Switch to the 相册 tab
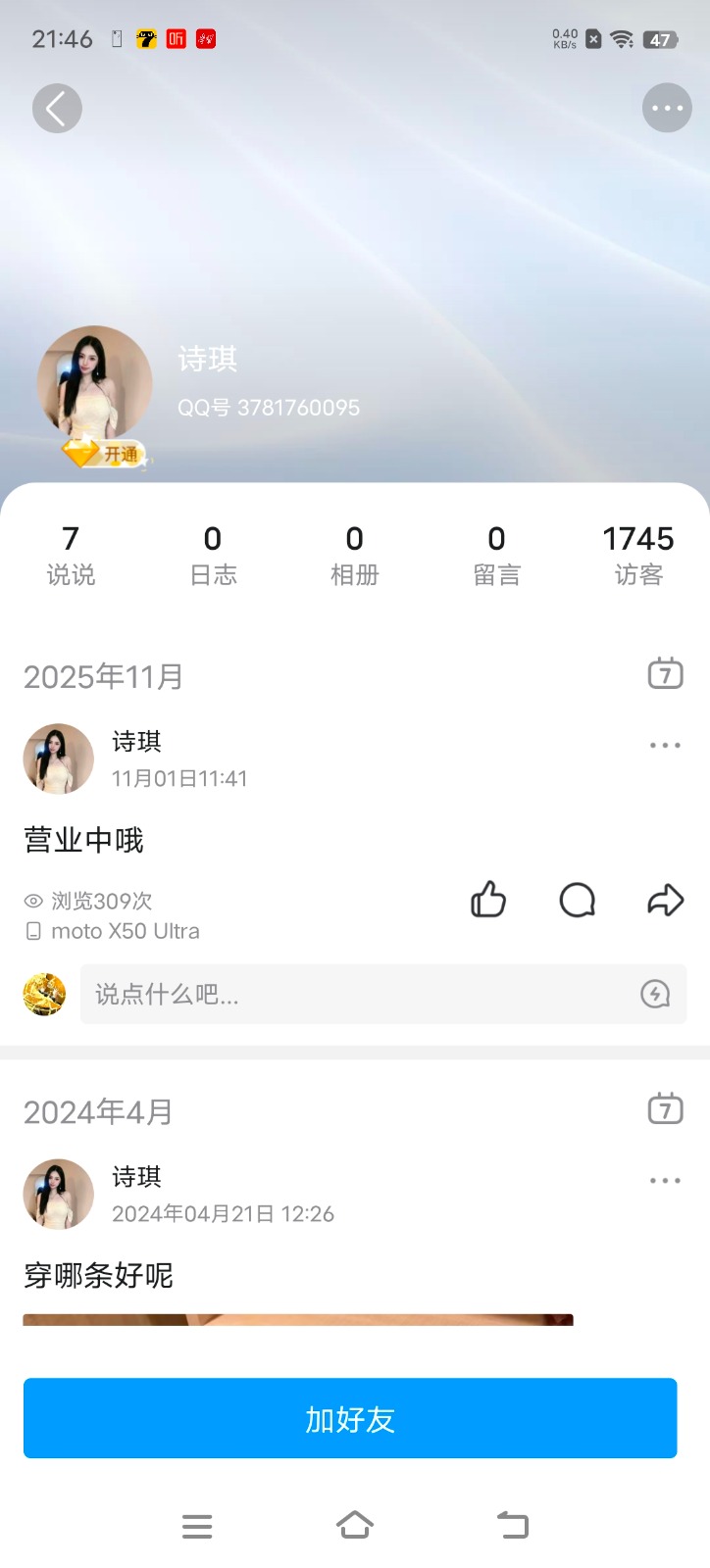710x1568 pixels. [x=354, y=554]
